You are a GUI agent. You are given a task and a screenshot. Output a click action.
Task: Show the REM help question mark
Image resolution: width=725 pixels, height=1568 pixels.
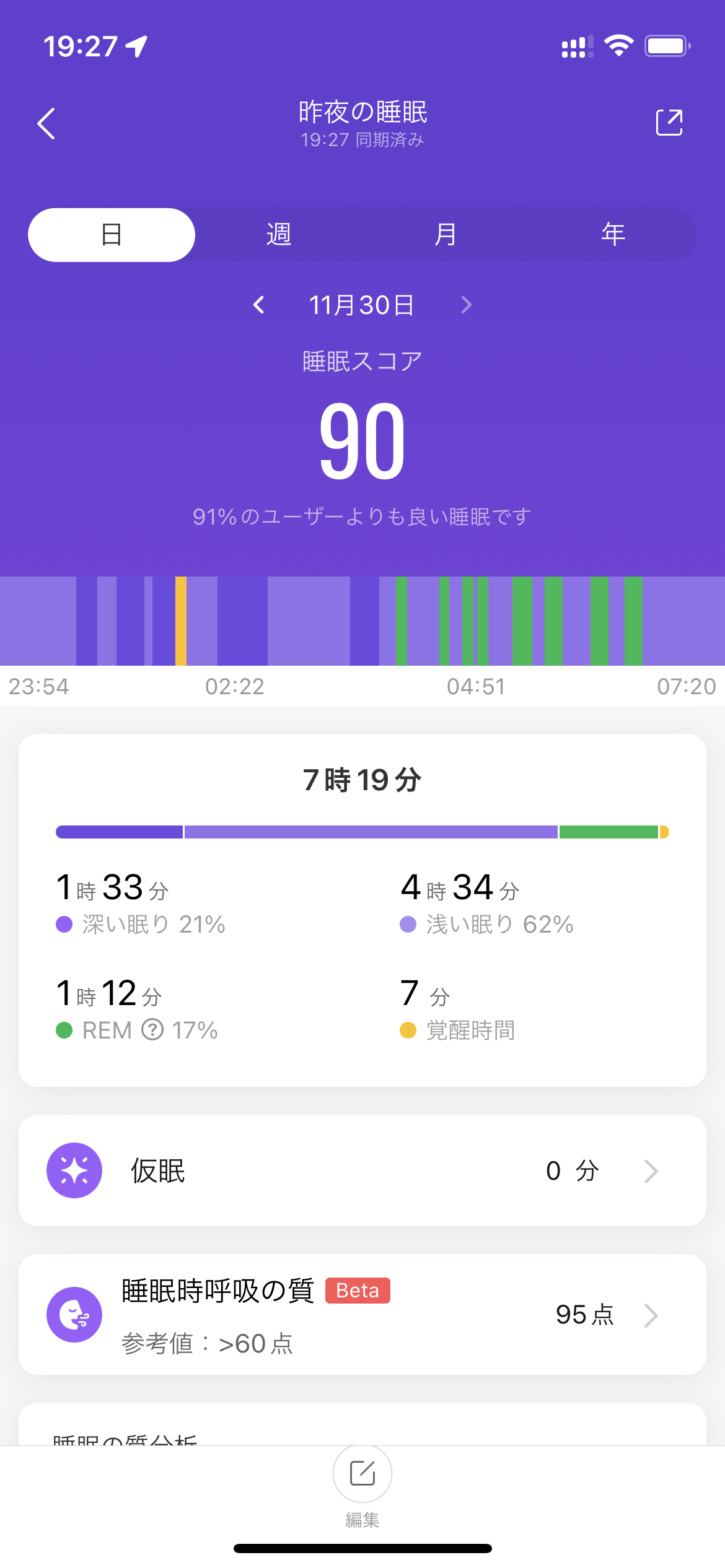tap(152, 1030)
